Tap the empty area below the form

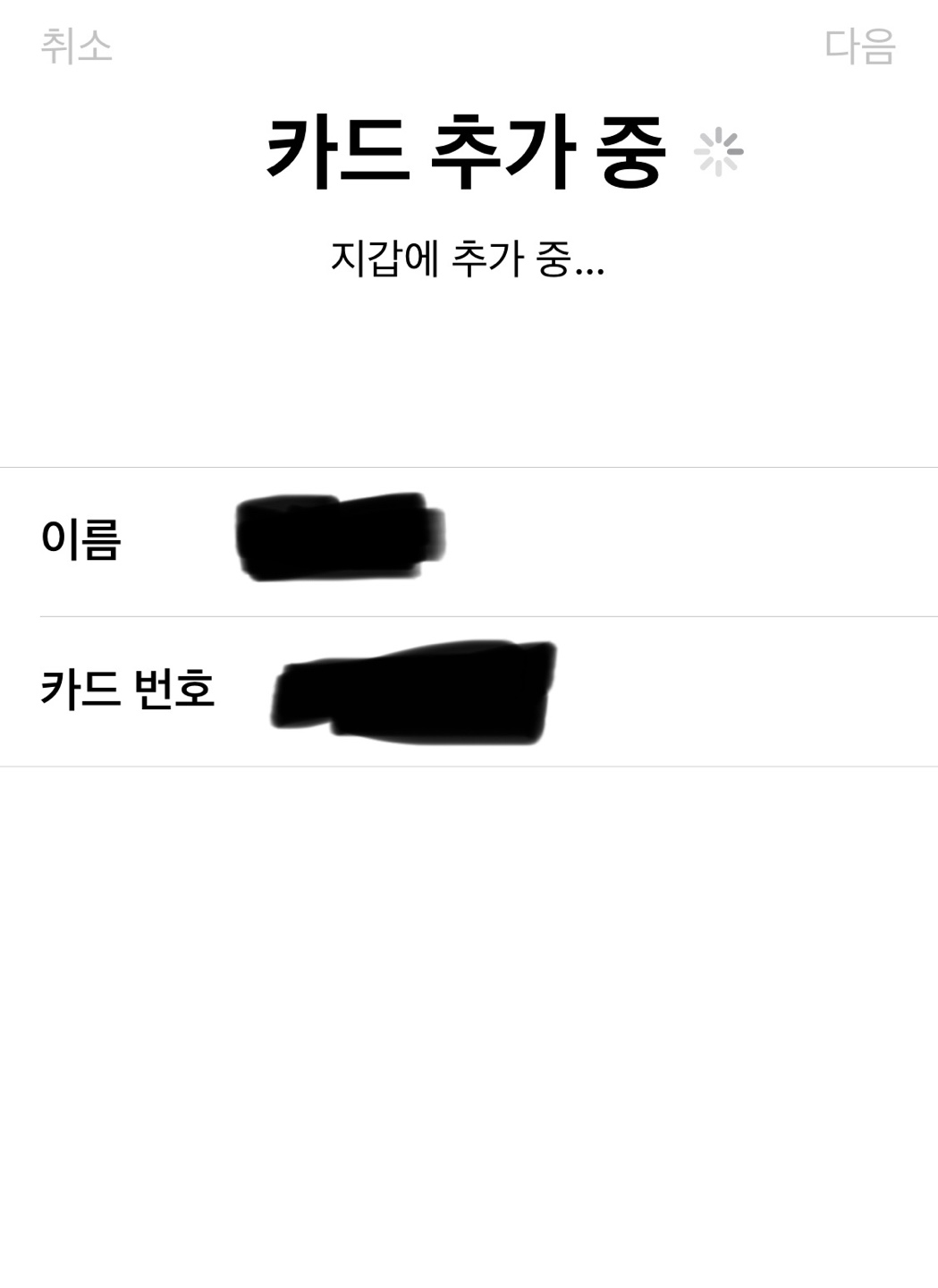click(469, 984)
